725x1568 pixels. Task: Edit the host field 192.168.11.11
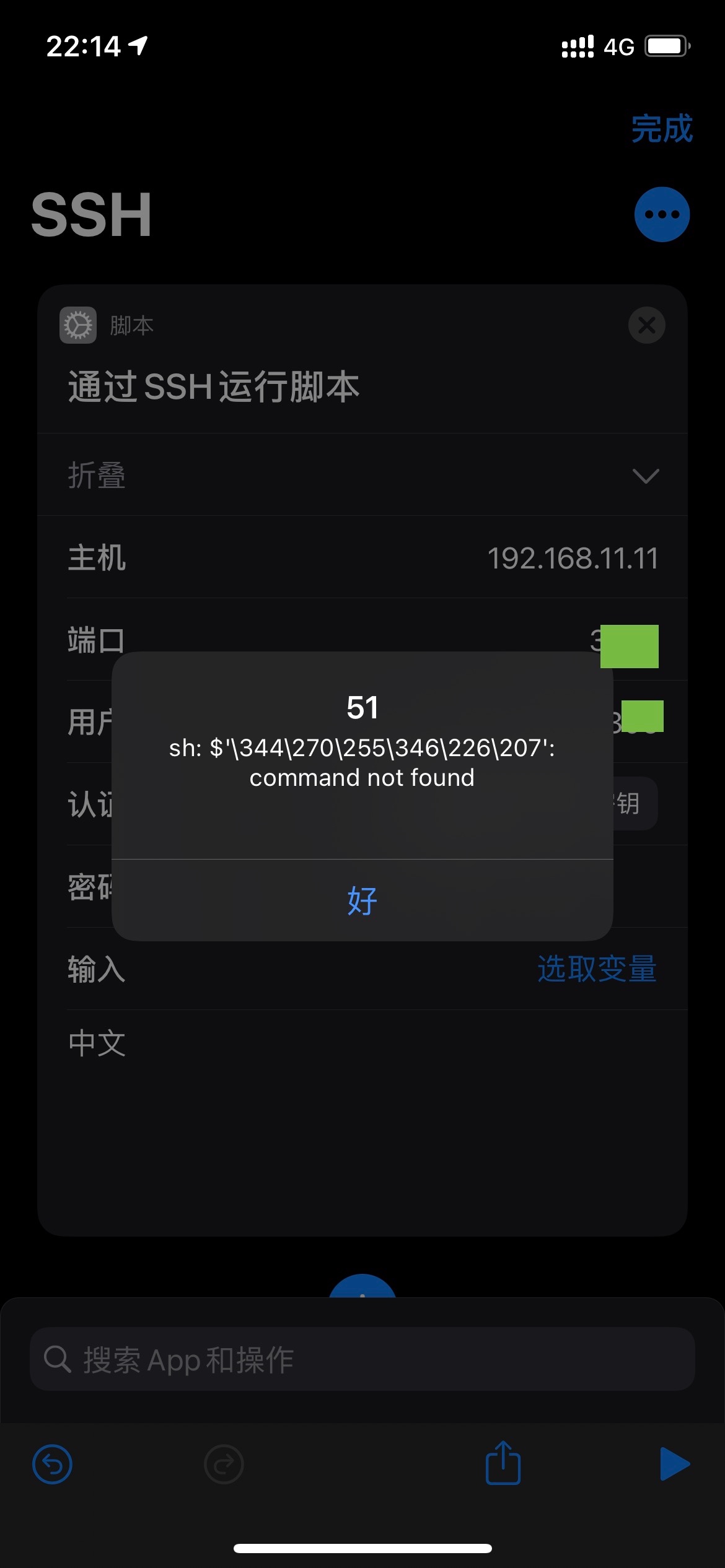(572, 558)
